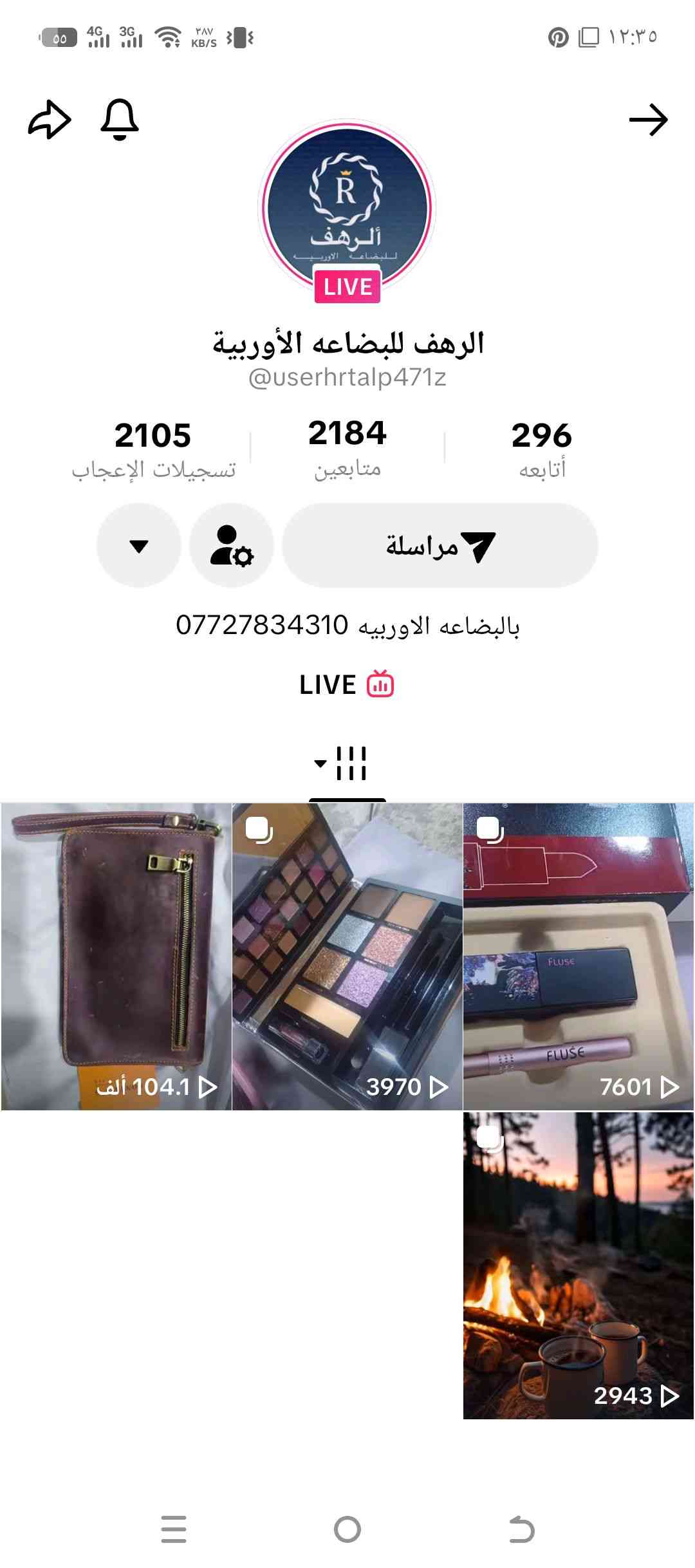
Task: Share this profile via arrow icon
Action: (50, 120)
